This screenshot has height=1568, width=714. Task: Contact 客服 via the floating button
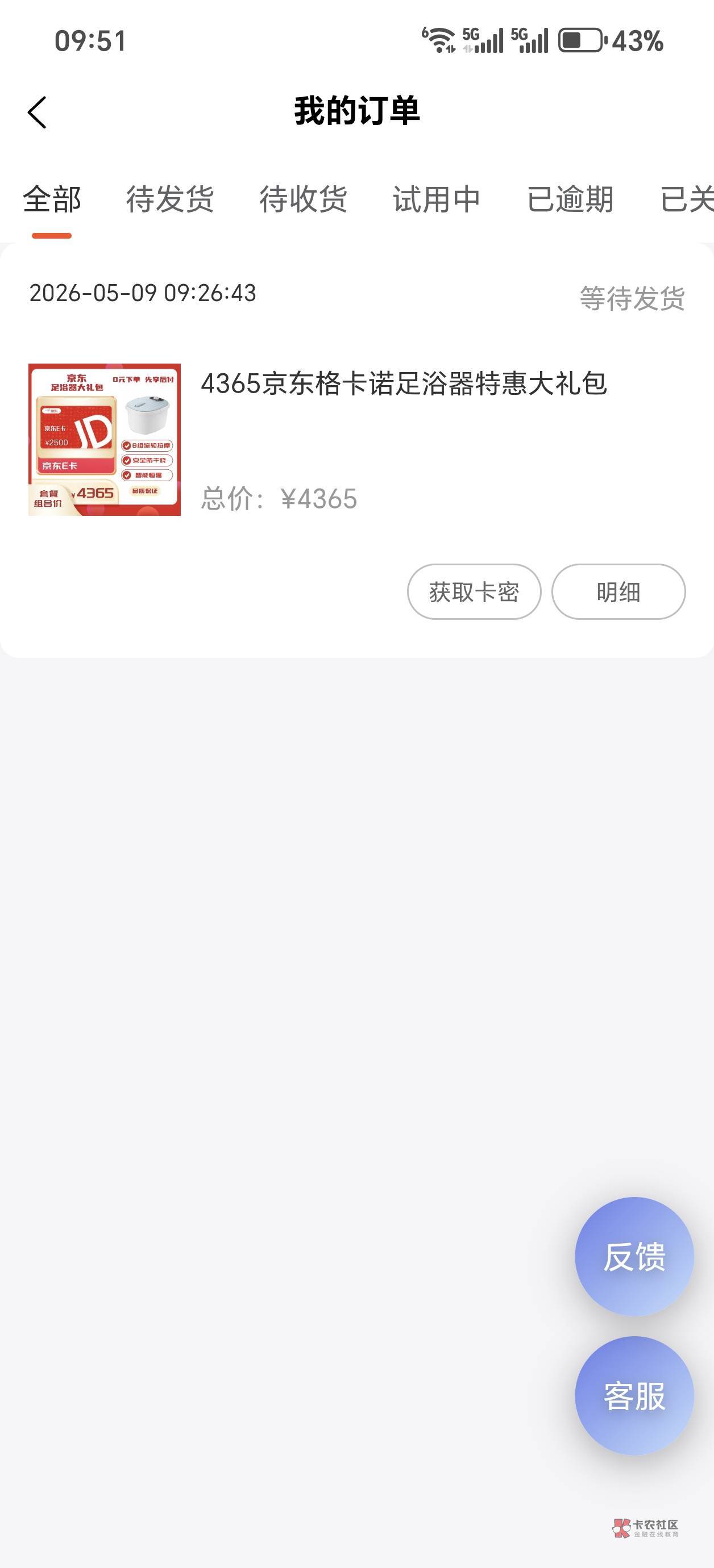point(634,1396)
